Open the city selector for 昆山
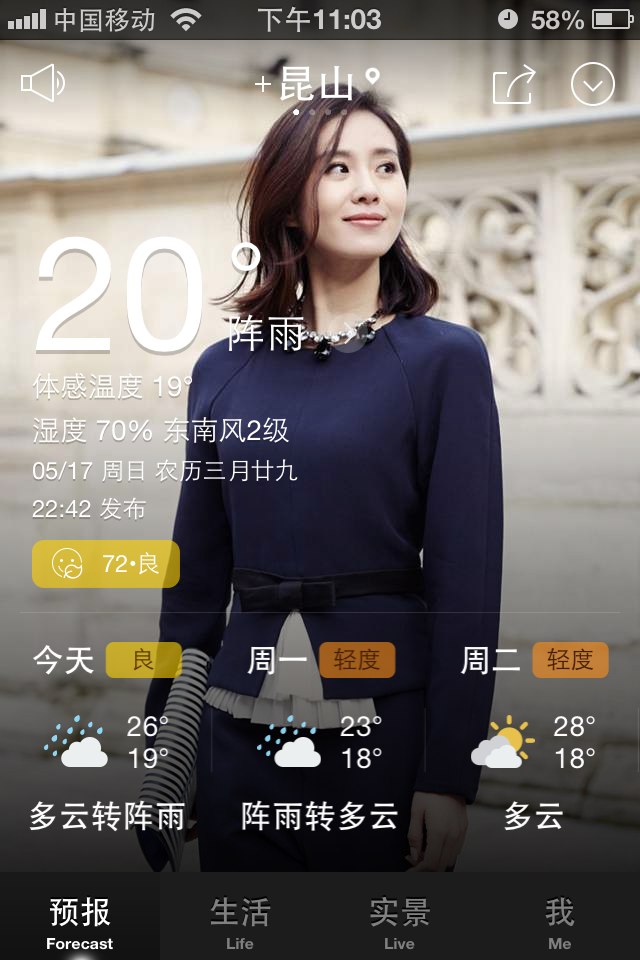The height and width of the screenshot is (960, 640). click(x=318, y=85)
